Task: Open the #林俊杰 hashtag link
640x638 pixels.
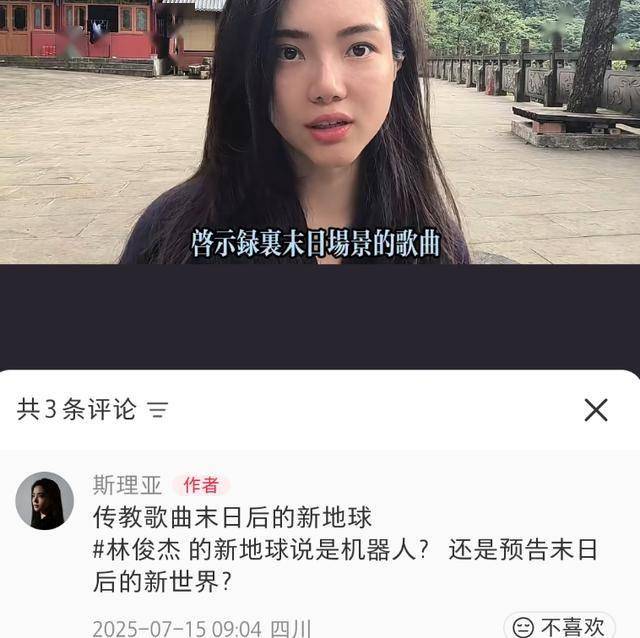Action: coord(135,548)
